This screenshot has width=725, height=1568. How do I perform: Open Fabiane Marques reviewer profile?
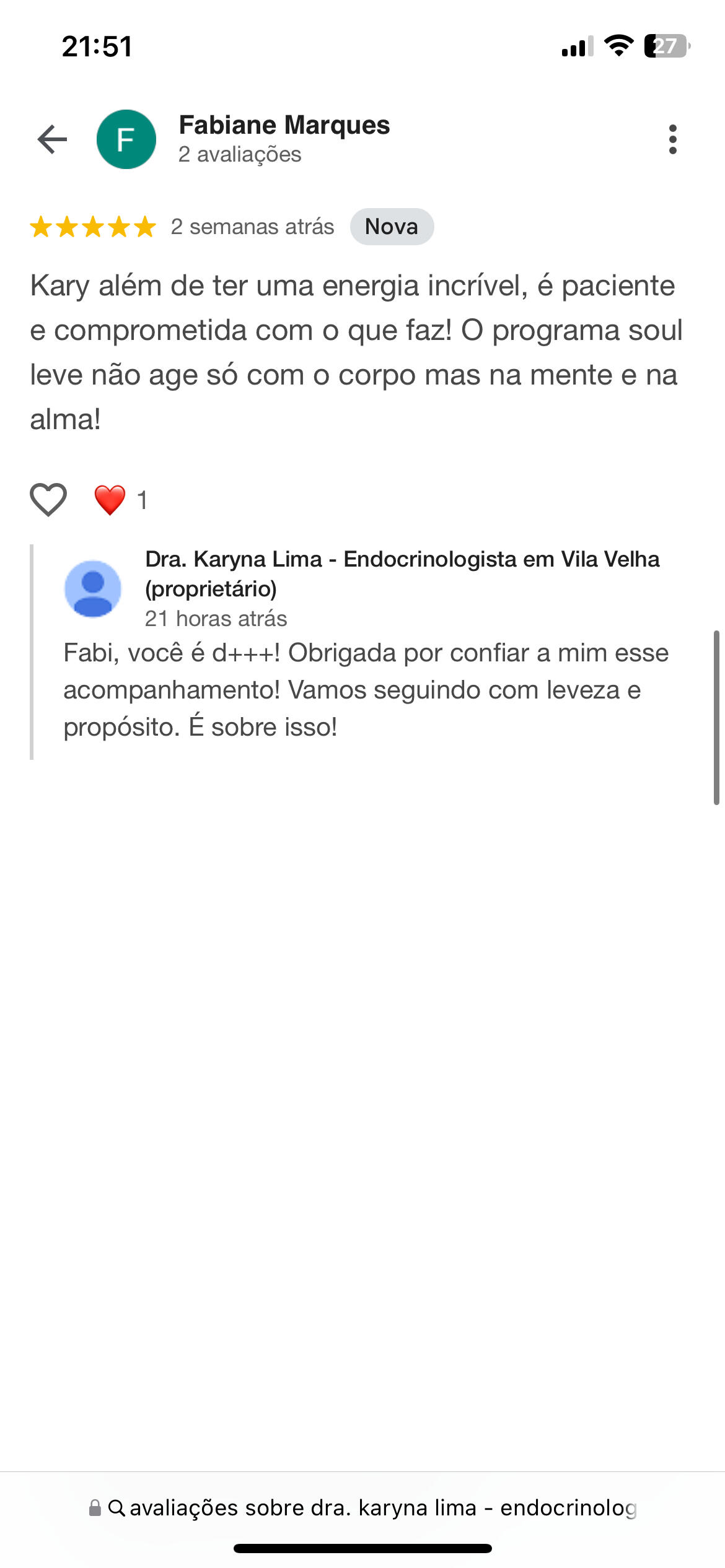pyautogui.click(x=284, y=126)
